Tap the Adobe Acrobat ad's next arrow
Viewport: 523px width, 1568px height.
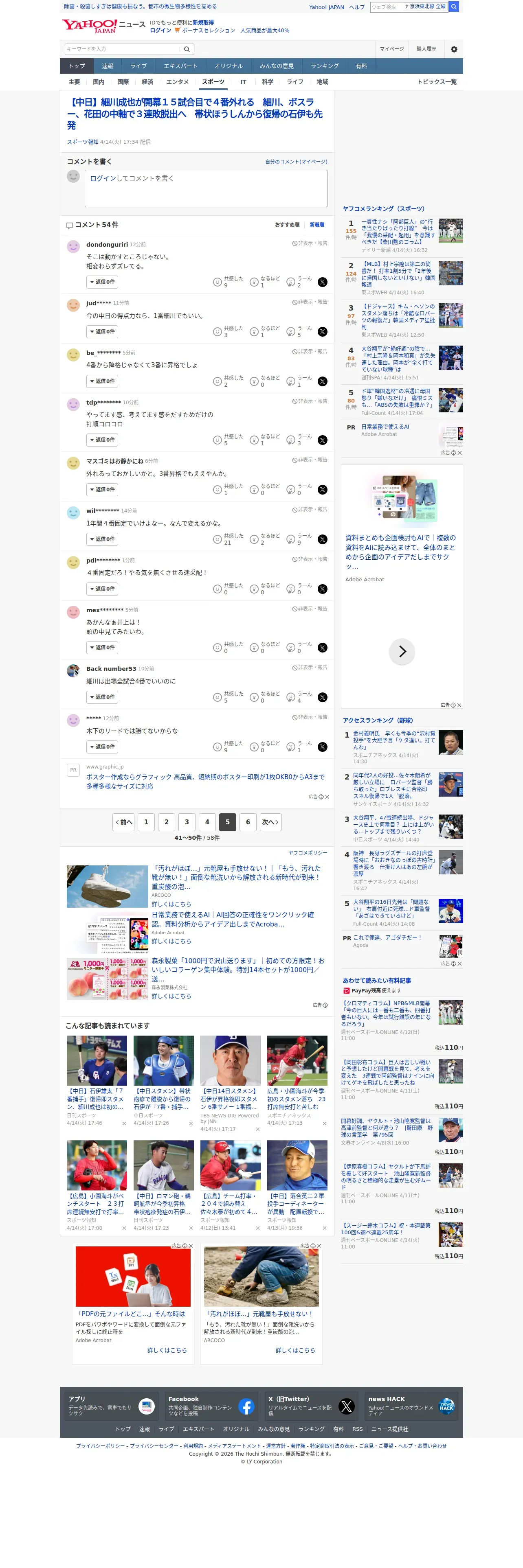402,651
